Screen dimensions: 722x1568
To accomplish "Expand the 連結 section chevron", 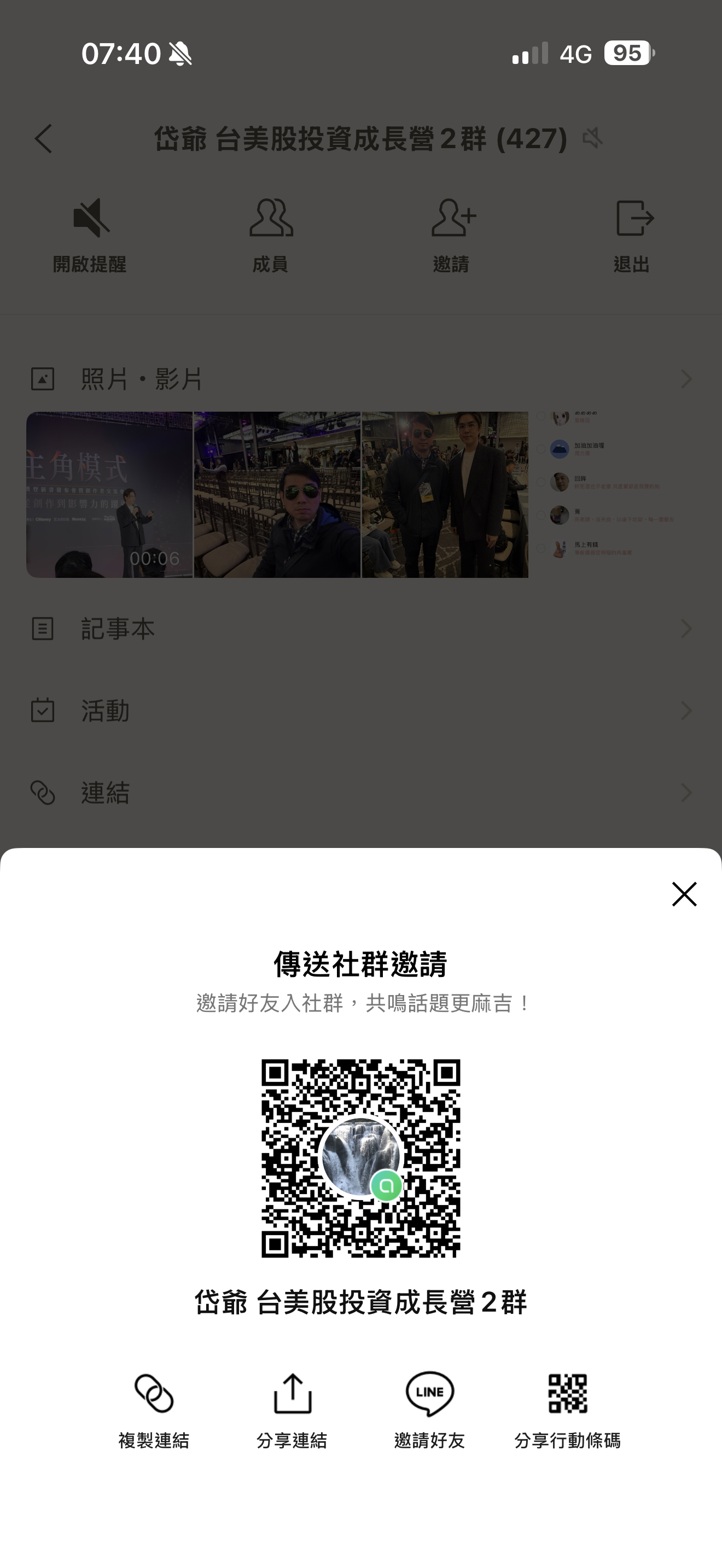I will click(688, 792).
